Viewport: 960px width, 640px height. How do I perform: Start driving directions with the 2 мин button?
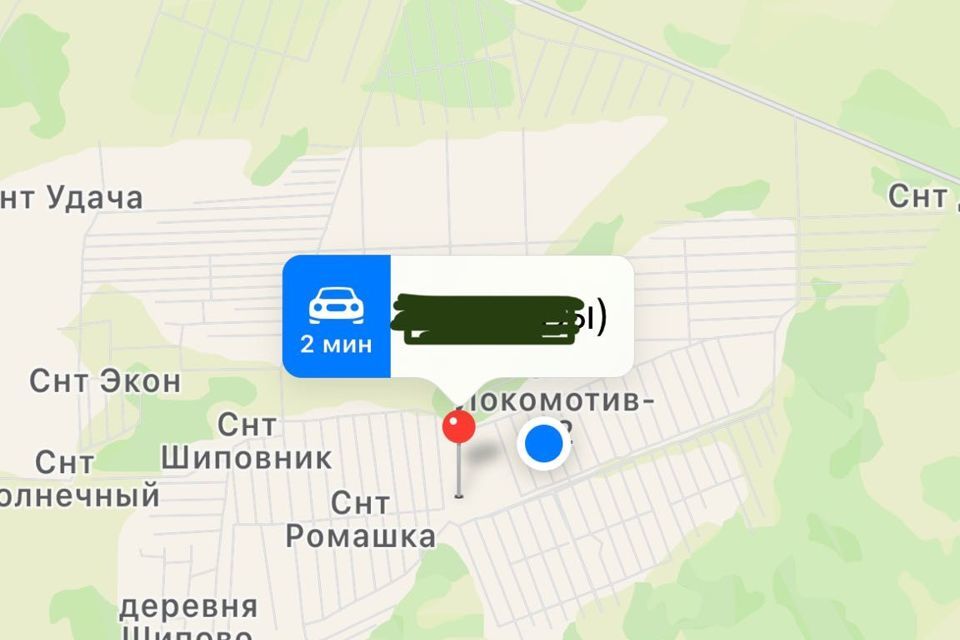336,316
